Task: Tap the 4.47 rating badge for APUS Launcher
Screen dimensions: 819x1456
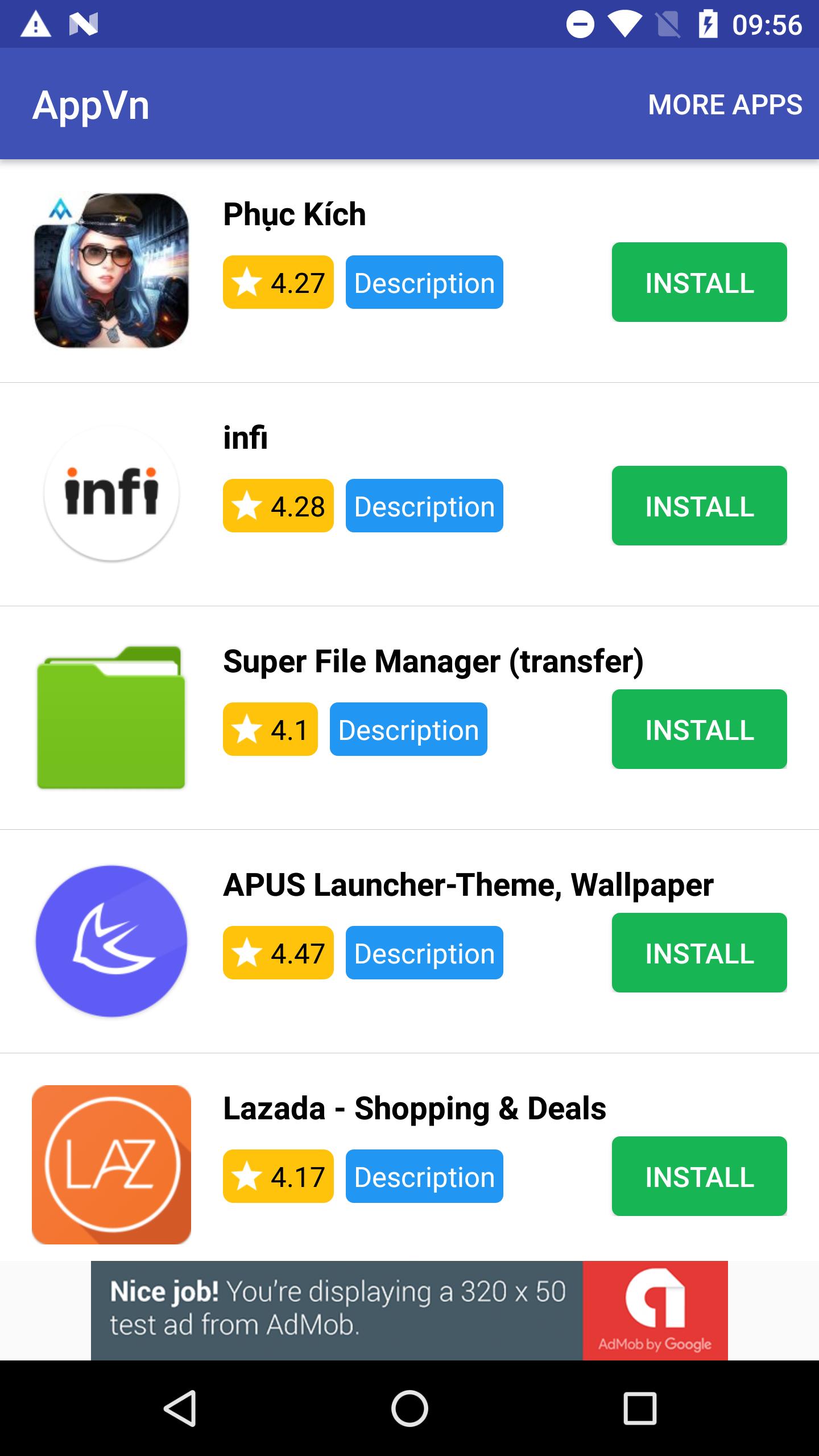Action: (278, 952)
